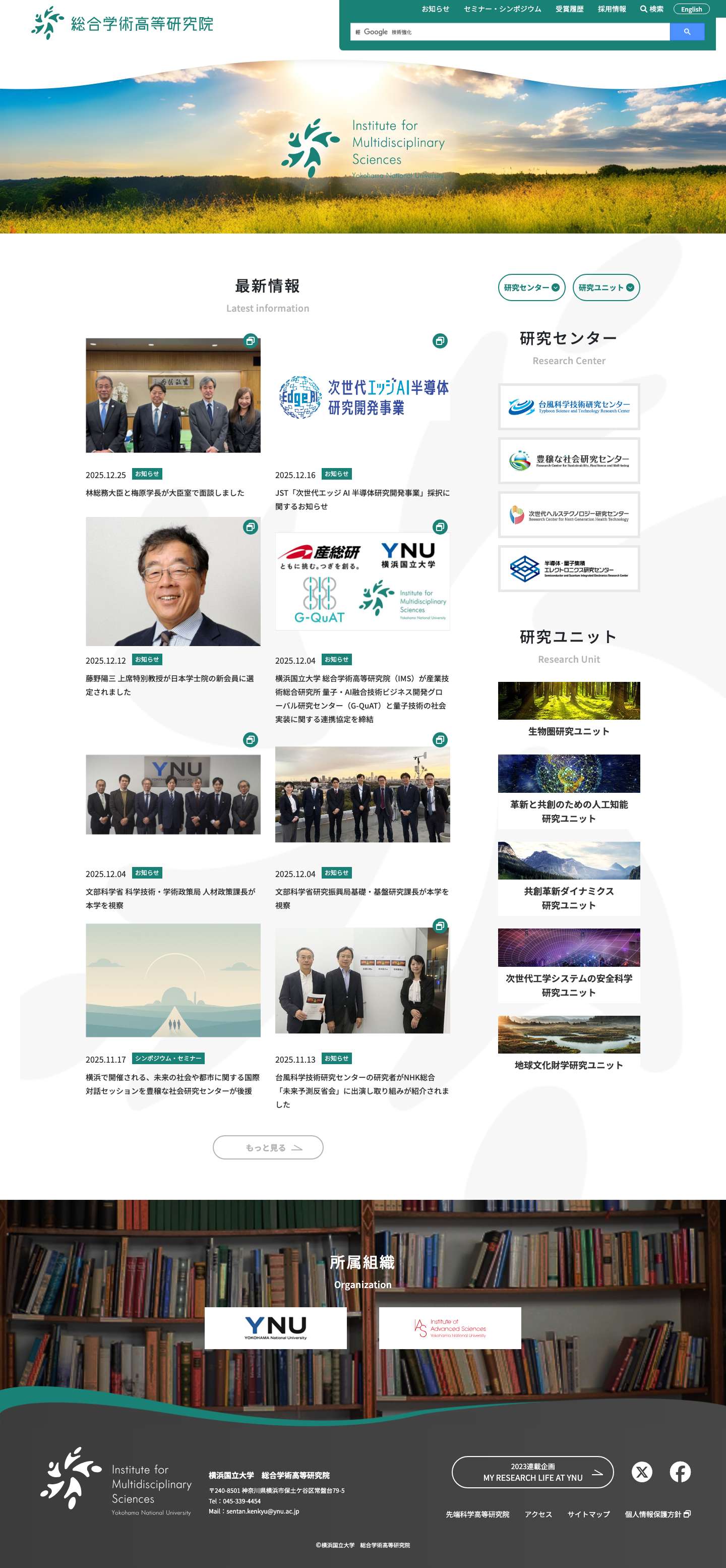Click the external-link icon on the 藤野陽三 portrait card
The image size is (726, 1568).
click(x=250, y=527)
